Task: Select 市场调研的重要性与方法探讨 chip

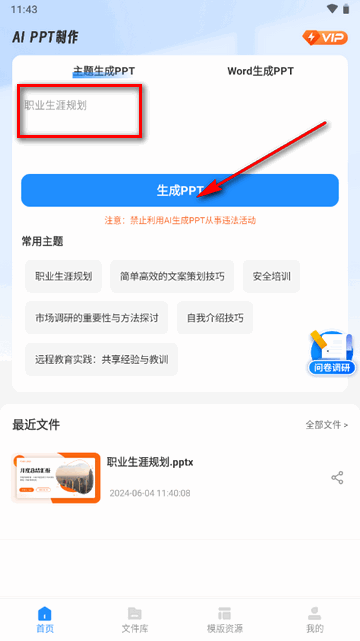Action: (96, 318)
